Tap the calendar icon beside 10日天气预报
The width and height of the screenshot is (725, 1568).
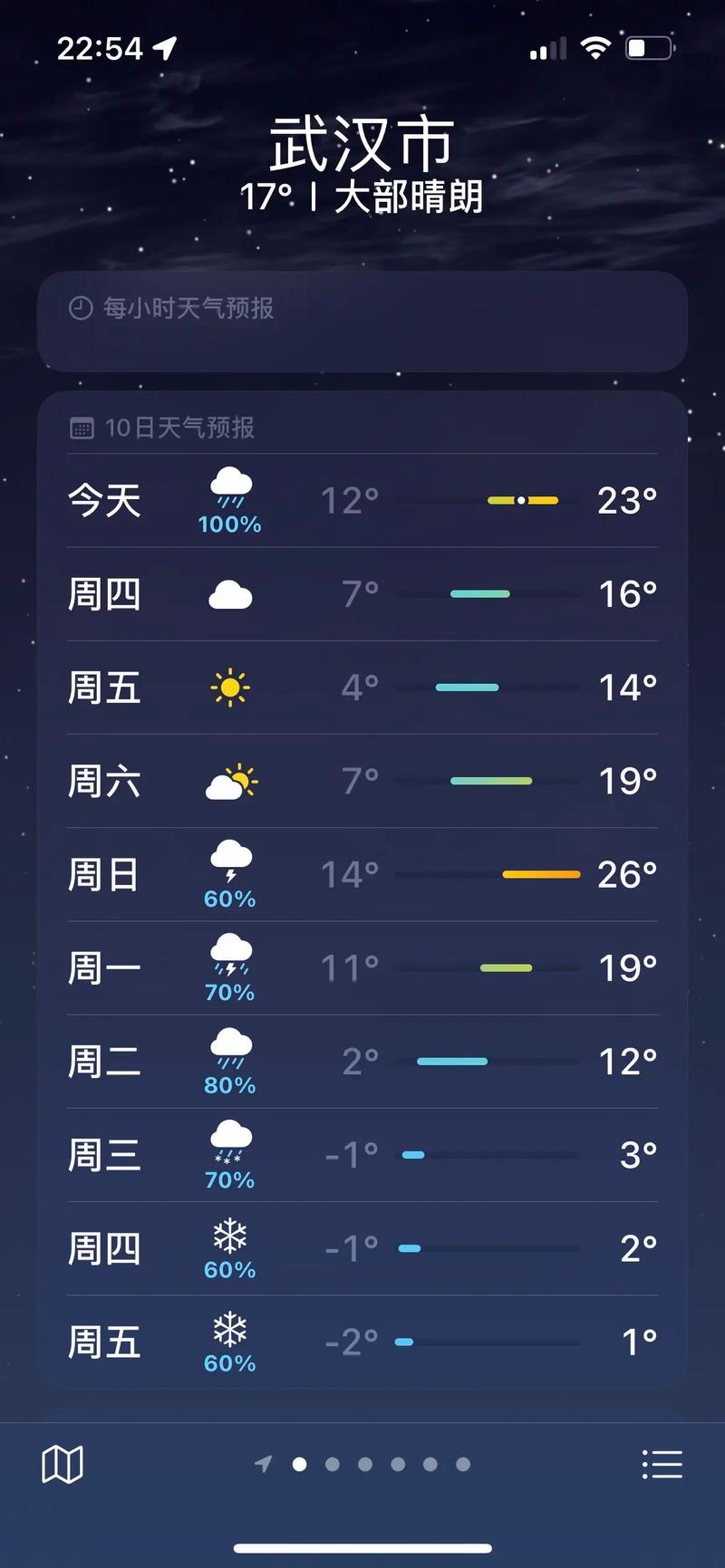(x=82, y=427)
